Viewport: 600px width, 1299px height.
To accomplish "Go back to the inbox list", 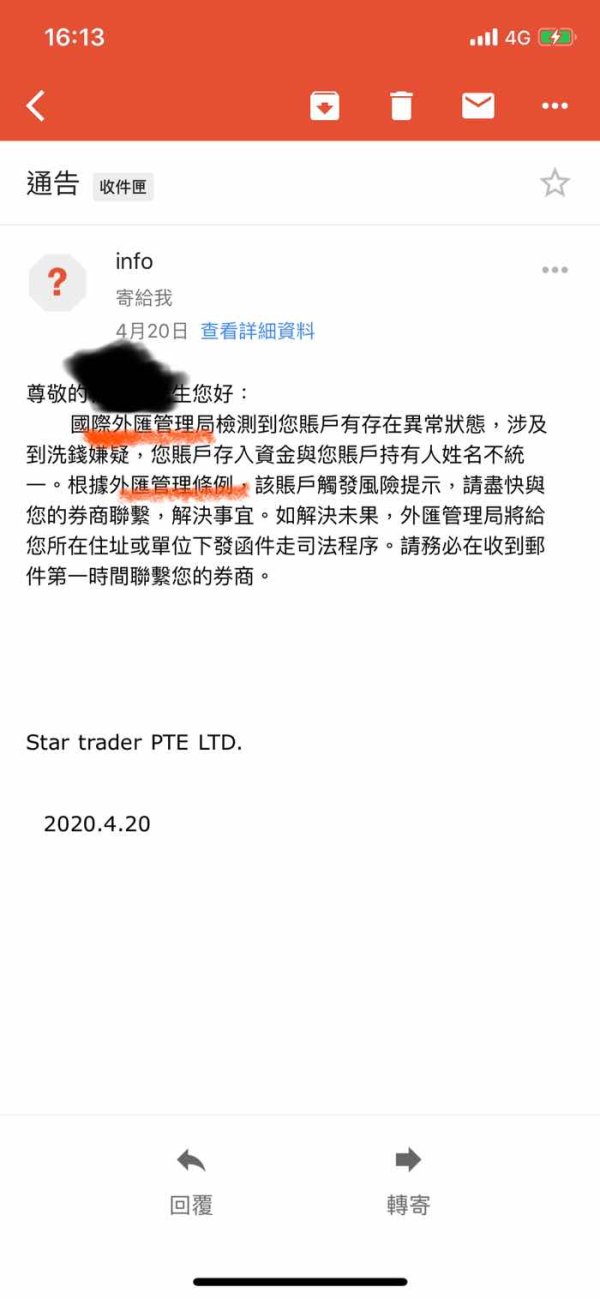I will click(36, 105).
